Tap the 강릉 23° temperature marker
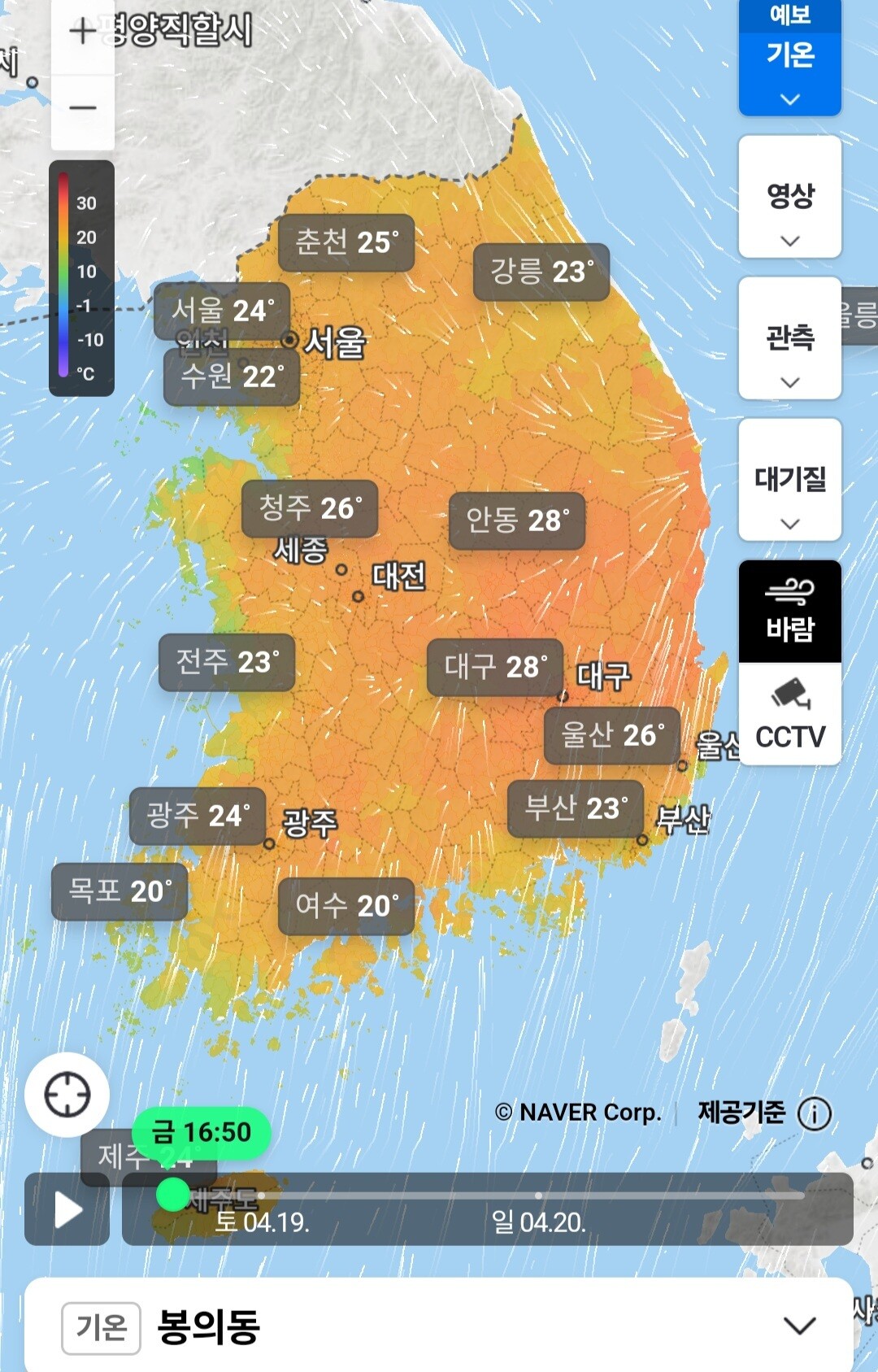 click(x=541, y=272)
